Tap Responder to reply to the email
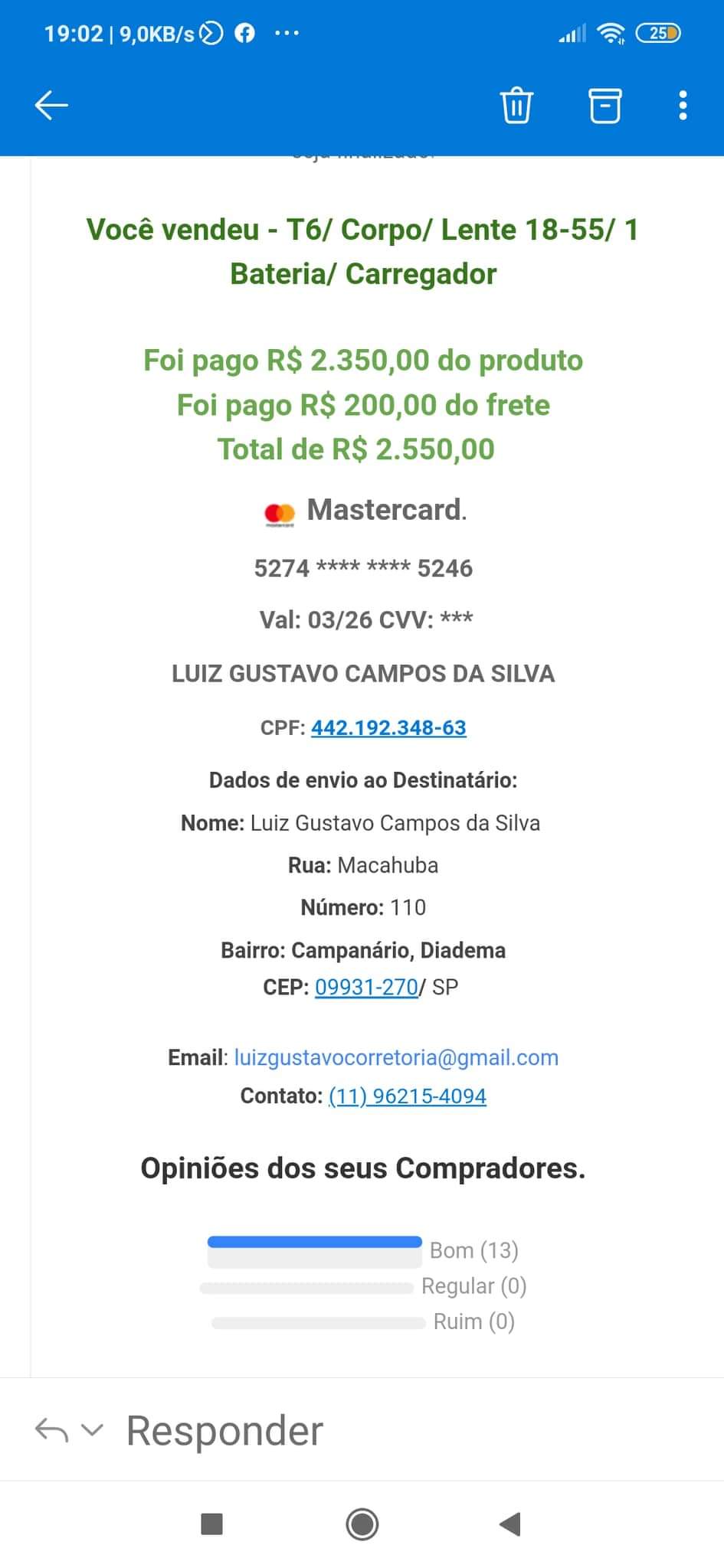The height and width of the screenshot is (1568, 724). tap(224, 1430)
